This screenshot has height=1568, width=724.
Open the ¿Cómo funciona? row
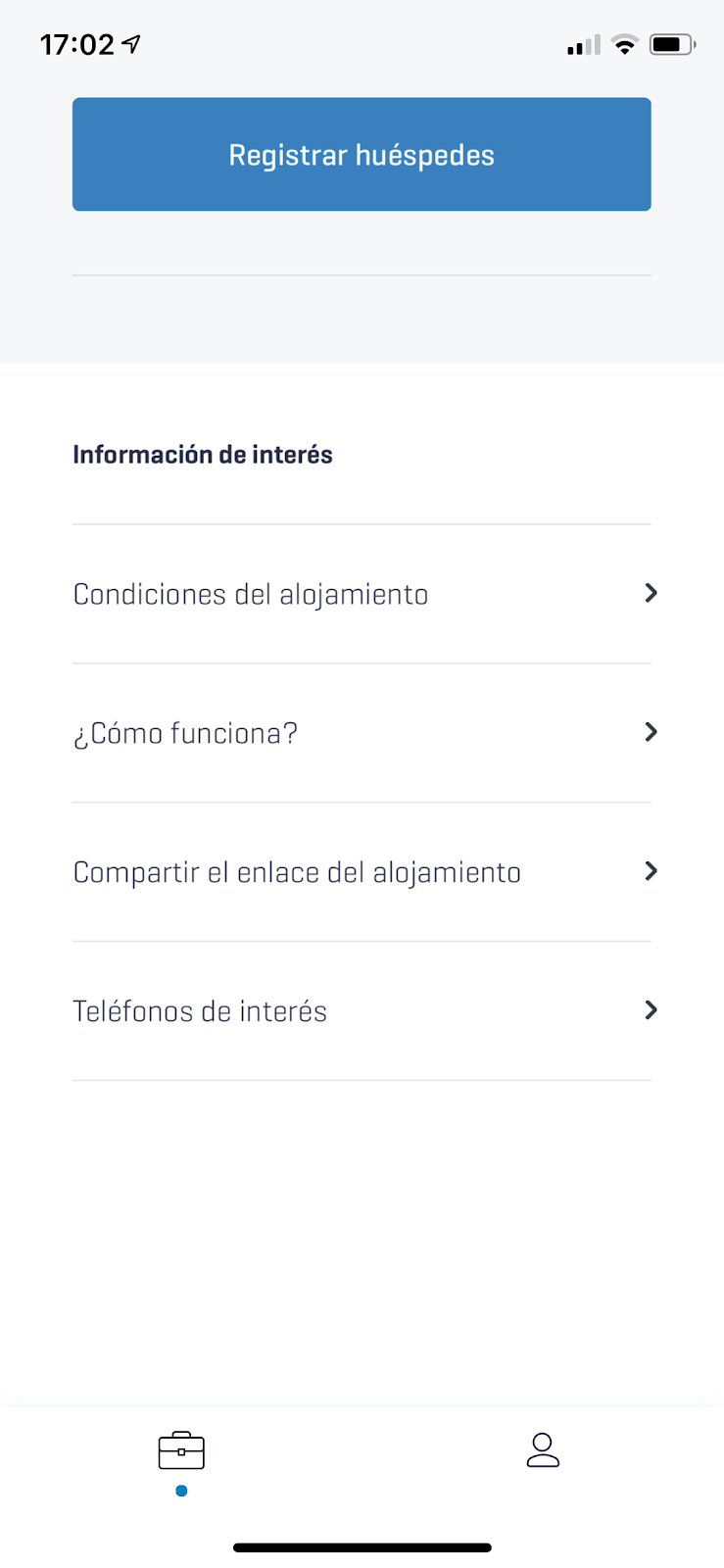click(x=362, y=733)
